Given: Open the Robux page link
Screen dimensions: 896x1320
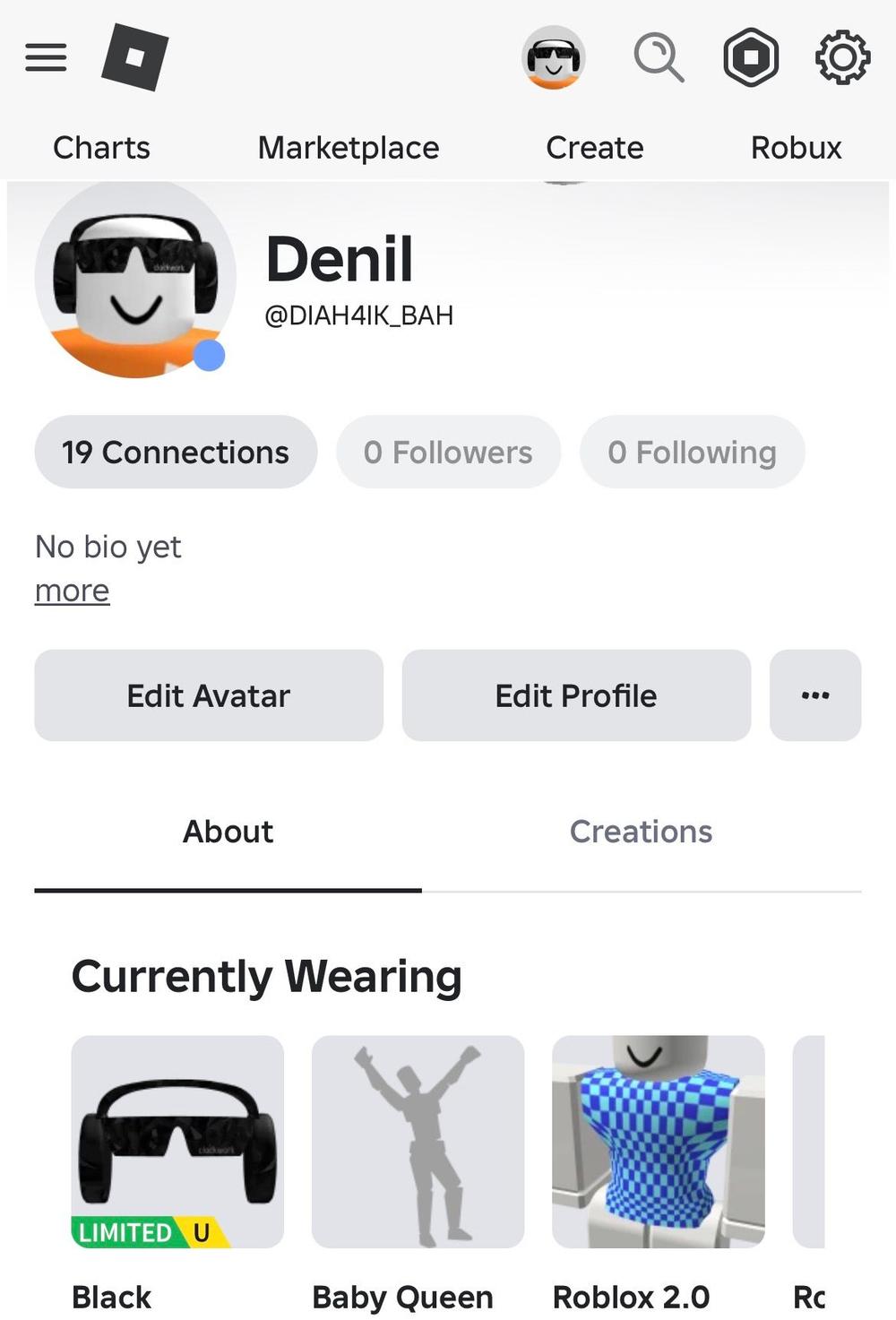Looking at the screenshot, I should click(796, 148).
